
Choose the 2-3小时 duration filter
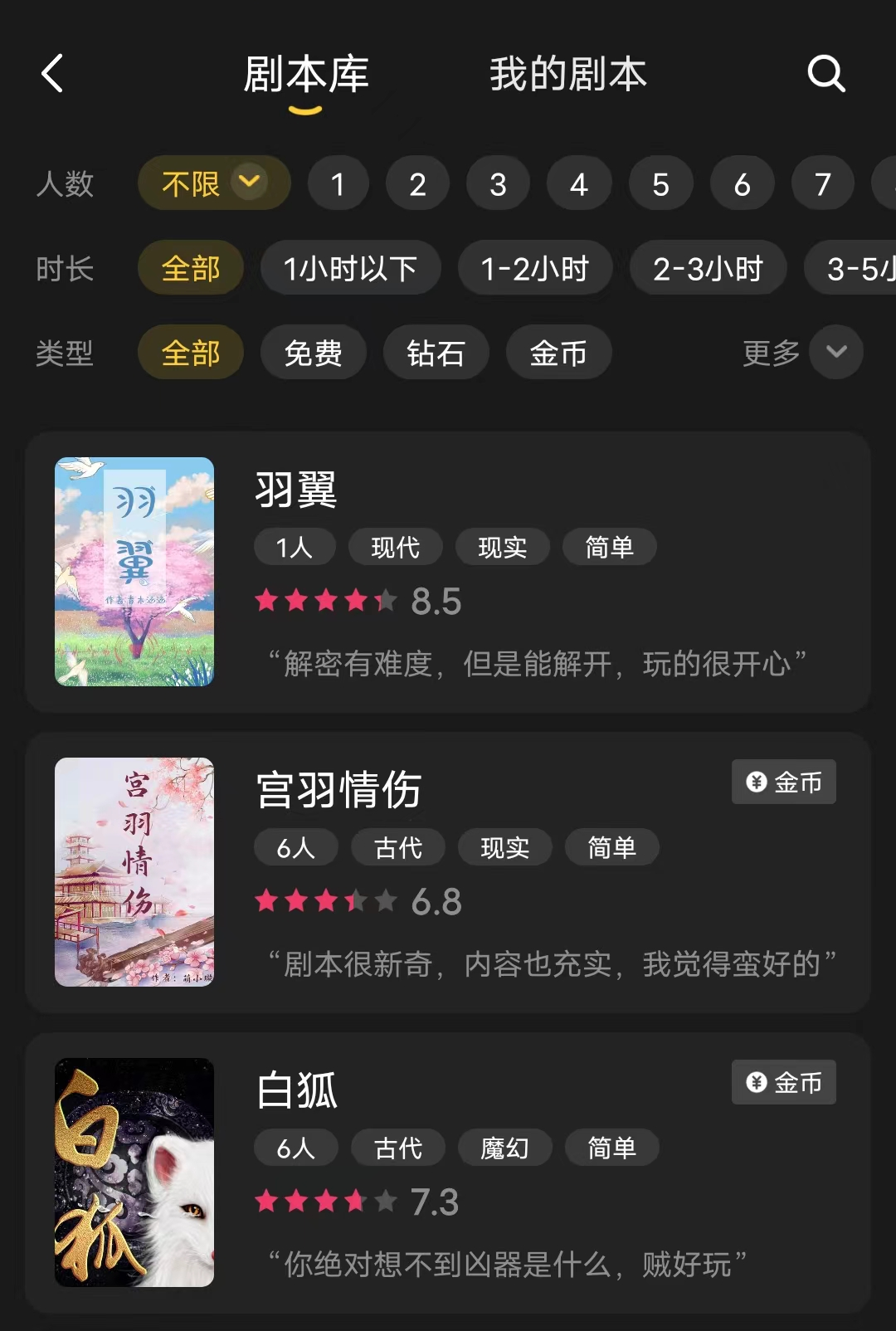(708, 268)
